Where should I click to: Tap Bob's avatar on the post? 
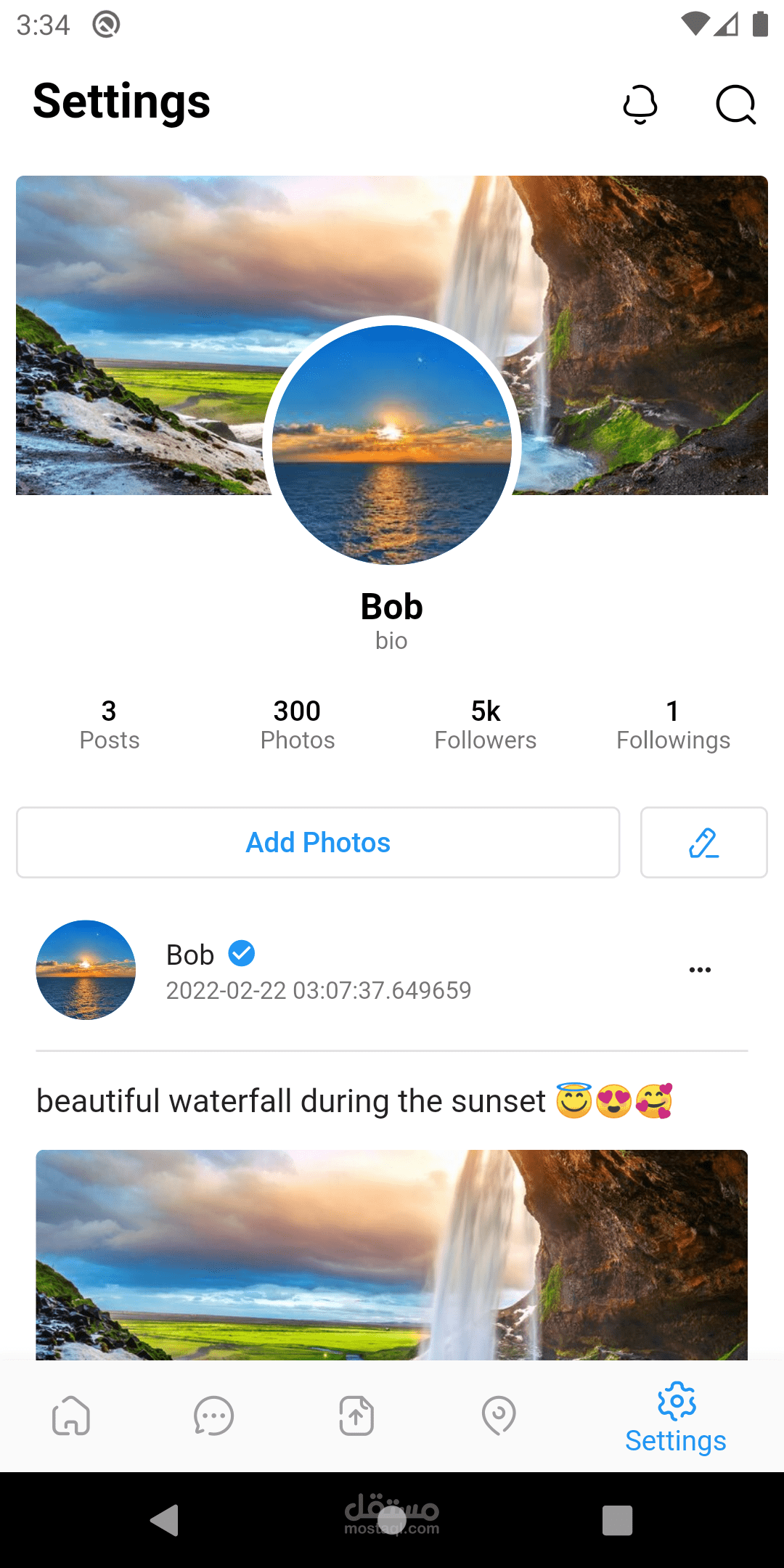86,970
